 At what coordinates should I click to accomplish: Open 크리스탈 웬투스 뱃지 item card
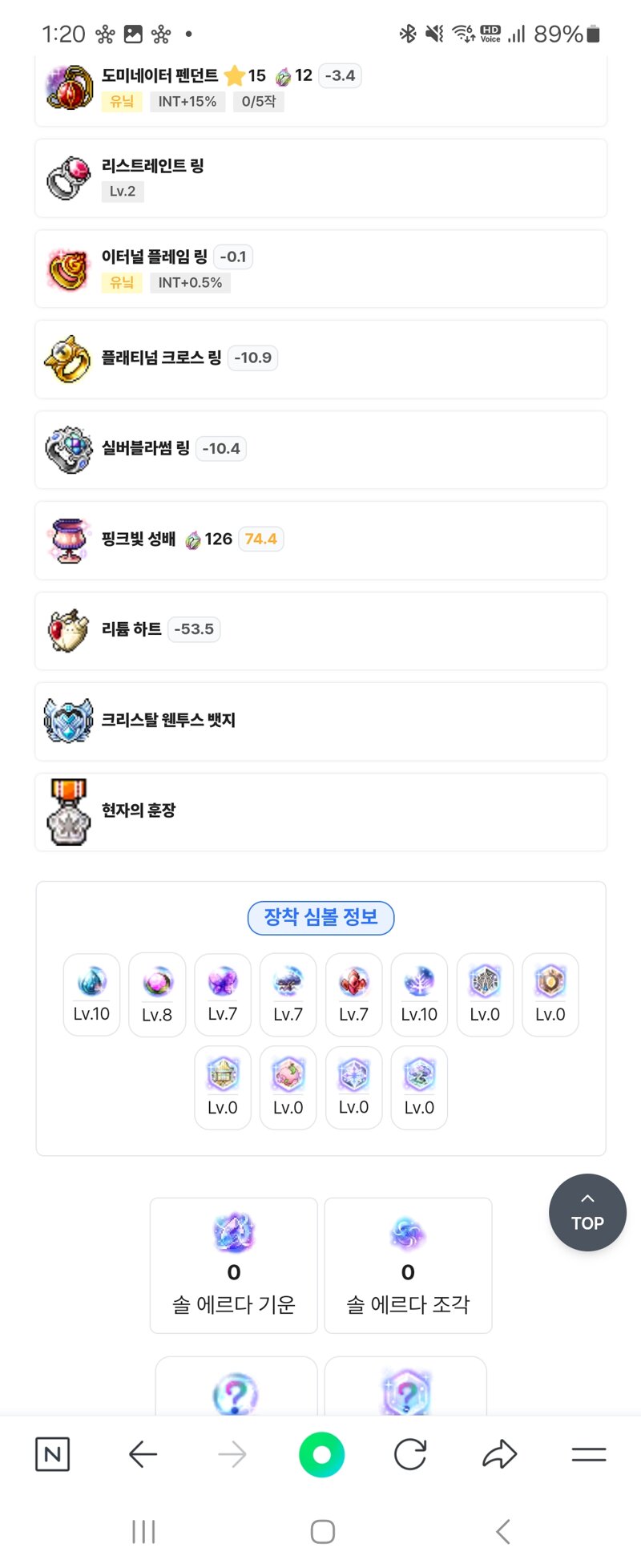[320, 721]
